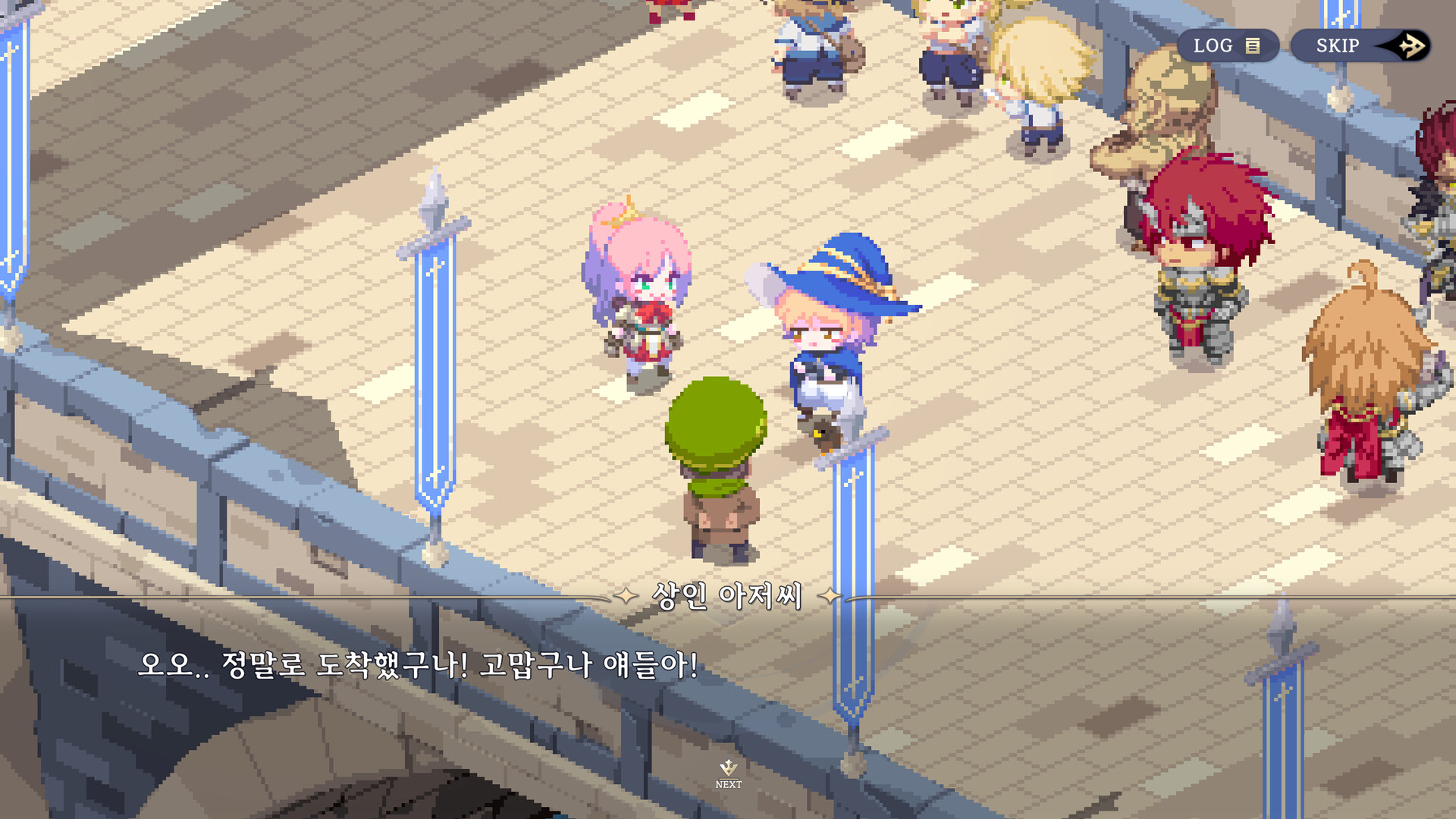Skip the cutscene with SKIP
1456x819 pixels.
(1360, 45)
